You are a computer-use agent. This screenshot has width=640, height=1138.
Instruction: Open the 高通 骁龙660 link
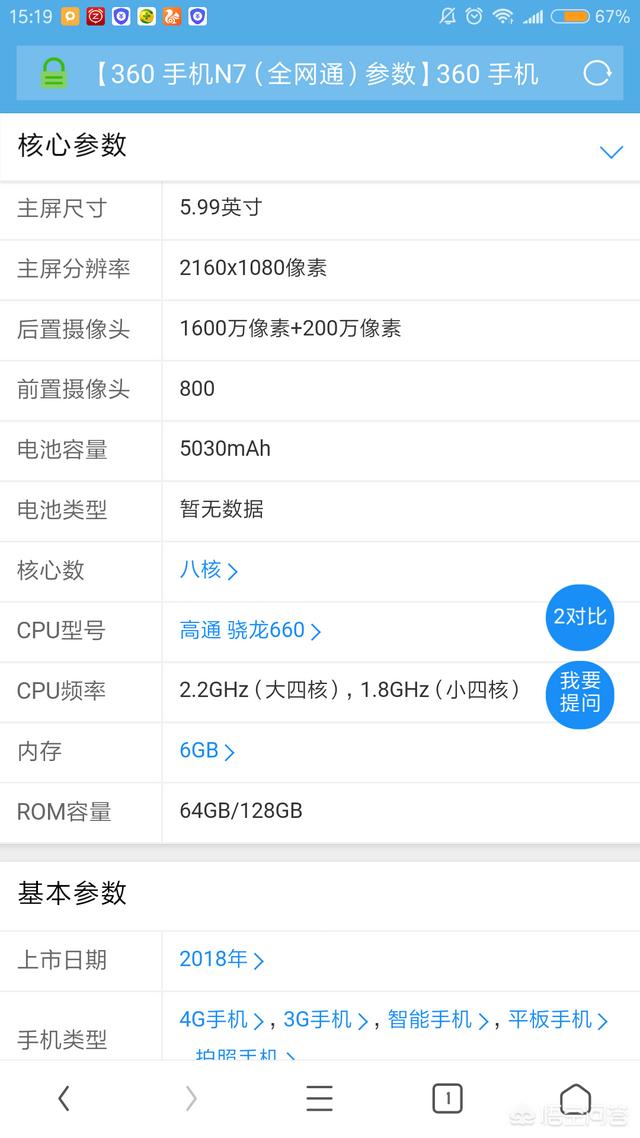pos(250,630)
